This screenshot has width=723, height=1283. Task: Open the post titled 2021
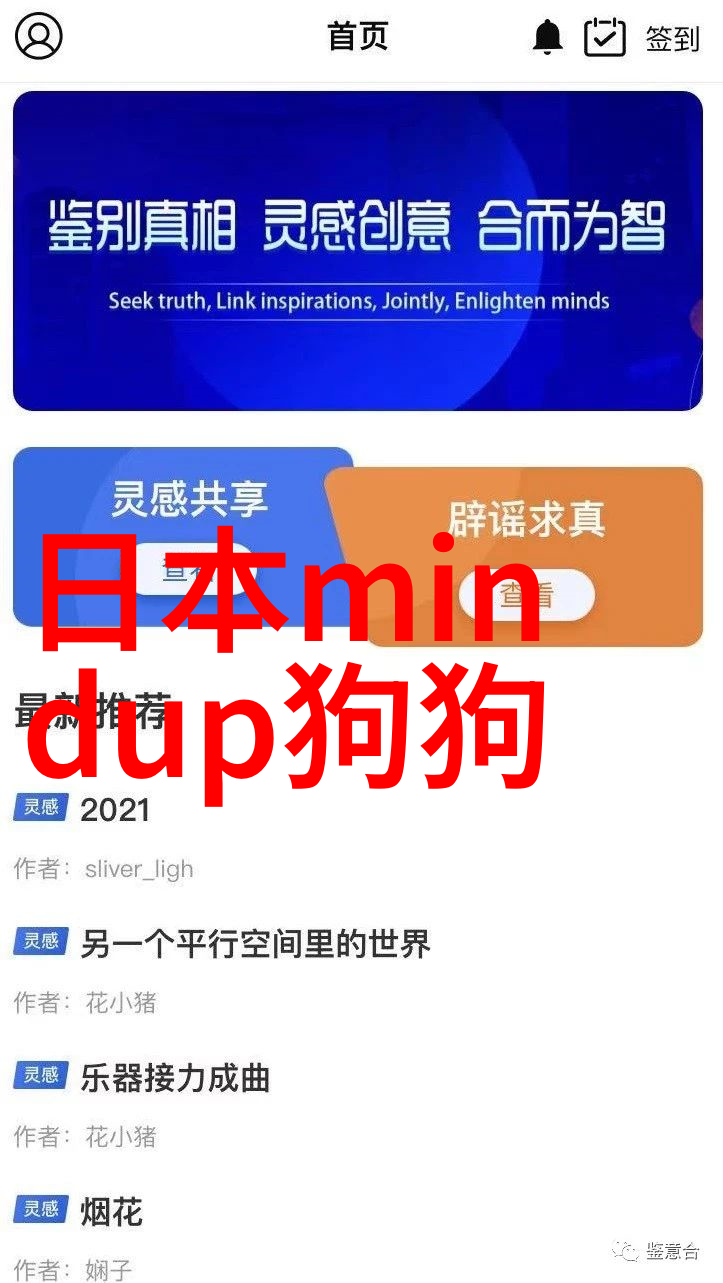(115, 810)
